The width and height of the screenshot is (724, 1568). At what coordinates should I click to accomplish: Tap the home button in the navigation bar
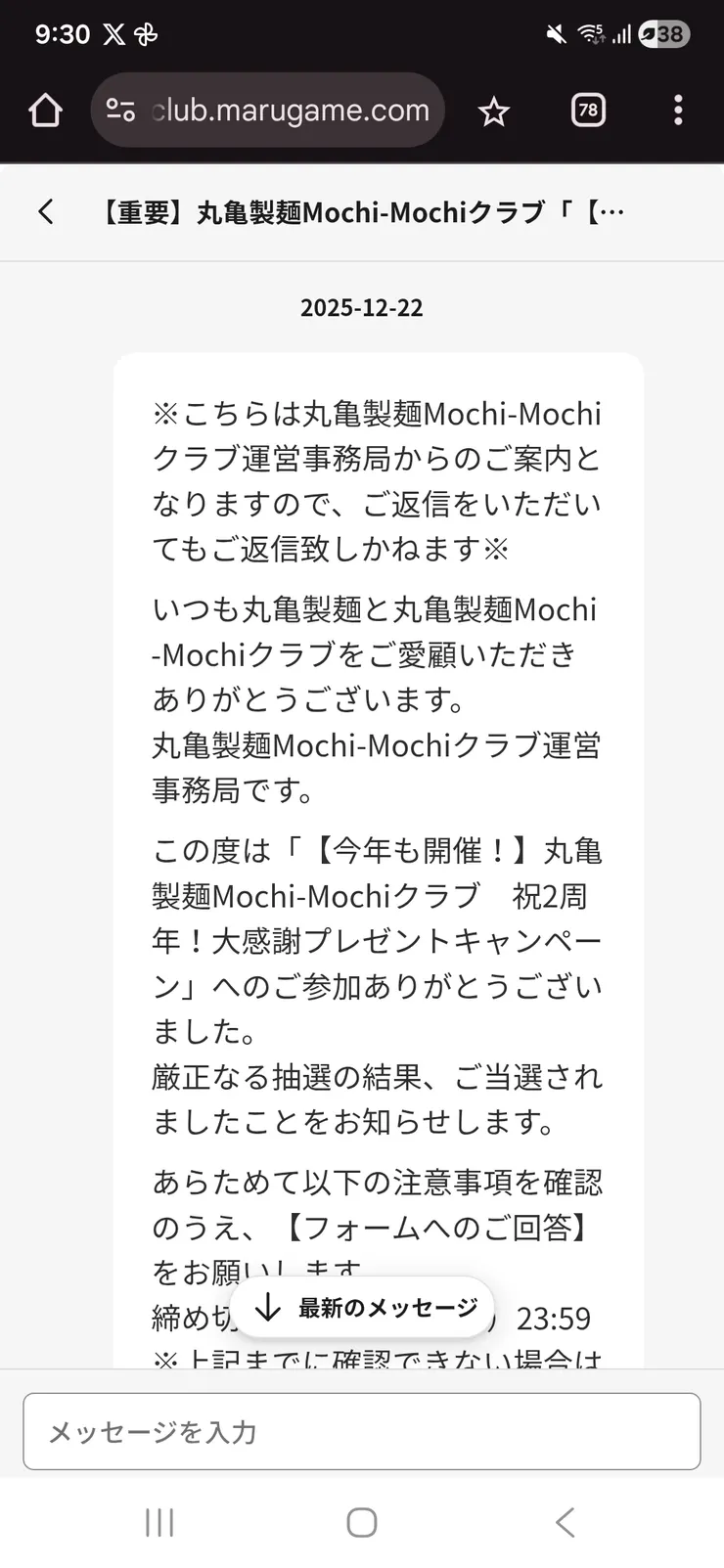coord(362,1522)
